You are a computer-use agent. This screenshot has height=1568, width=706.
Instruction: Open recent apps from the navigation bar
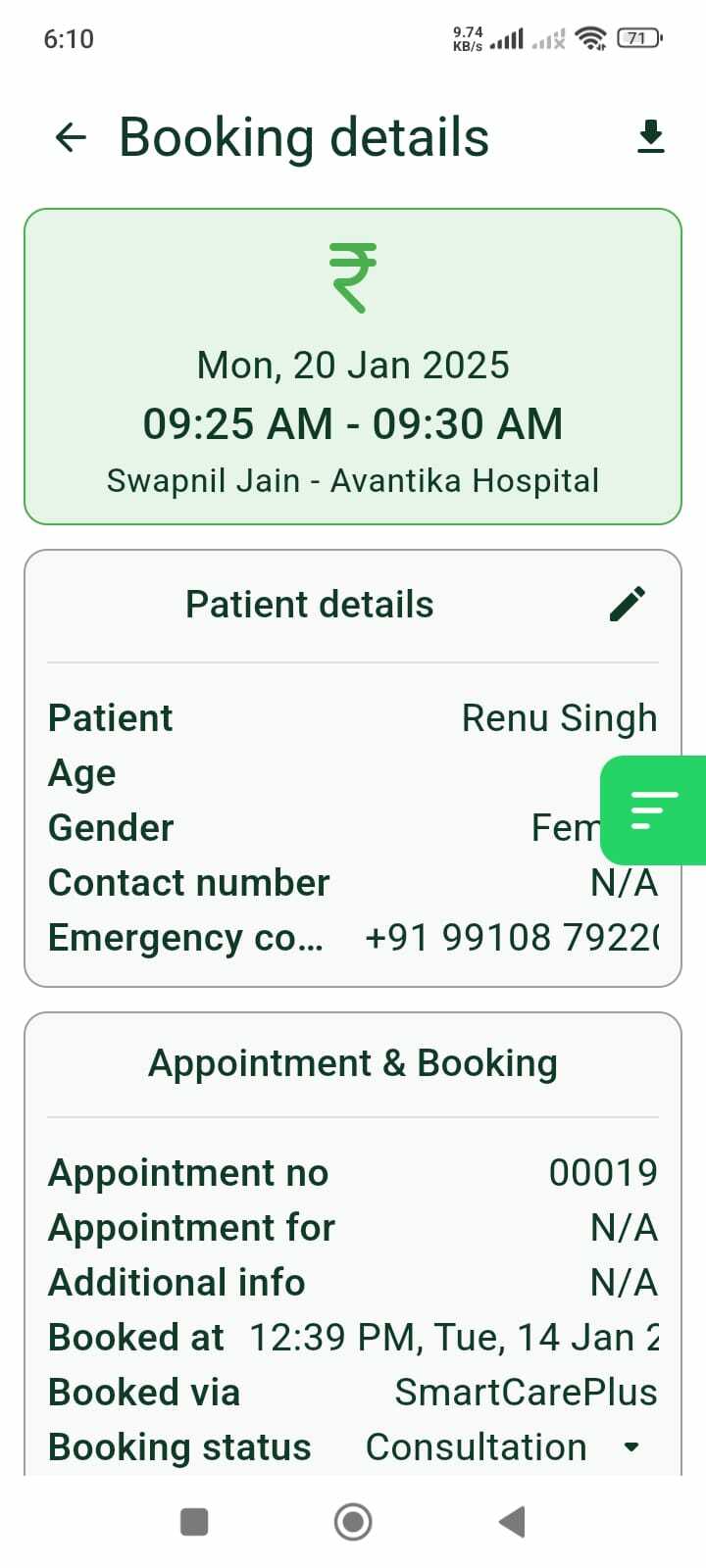194,1522
